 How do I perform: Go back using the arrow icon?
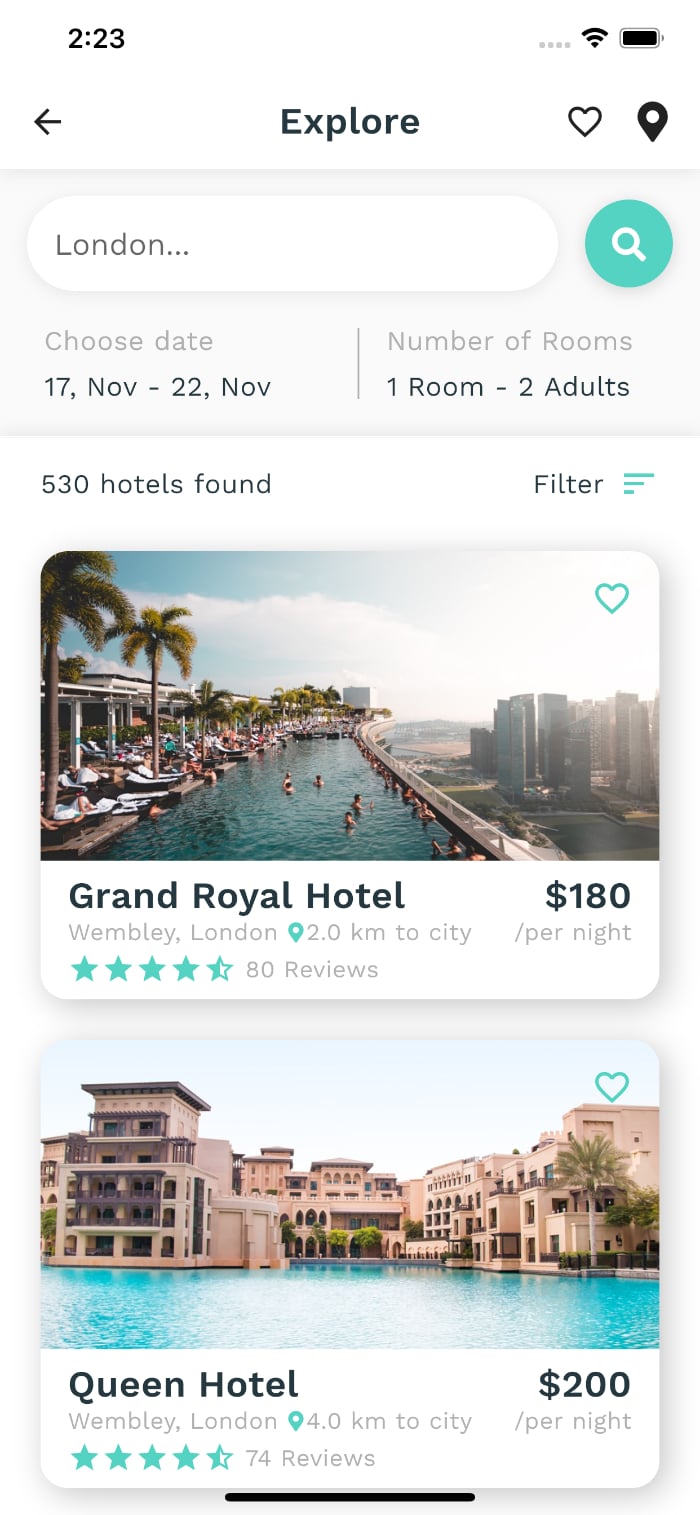(48, 122)
